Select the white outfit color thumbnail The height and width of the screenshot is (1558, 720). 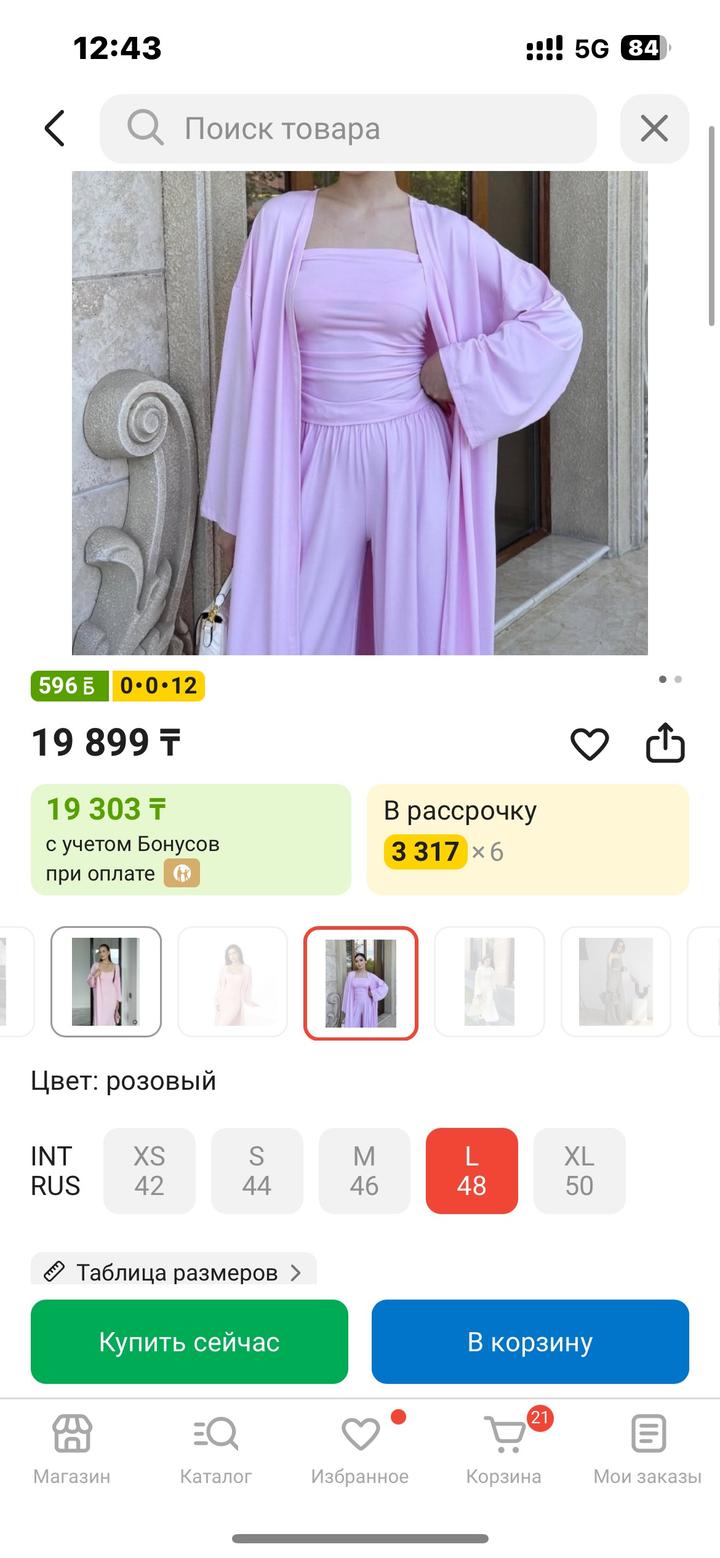point(489,982)
